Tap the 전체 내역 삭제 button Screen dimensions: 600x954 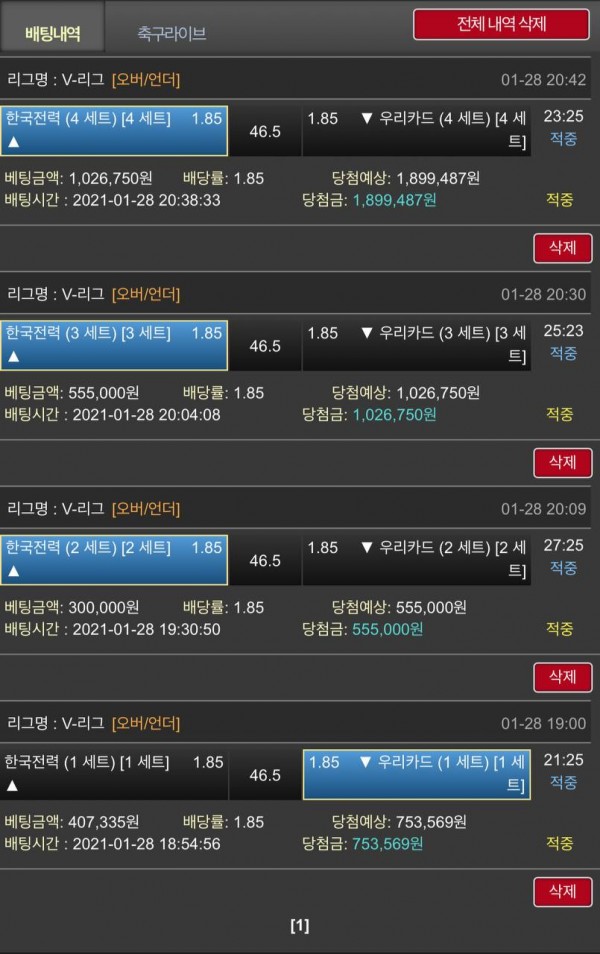502,24
